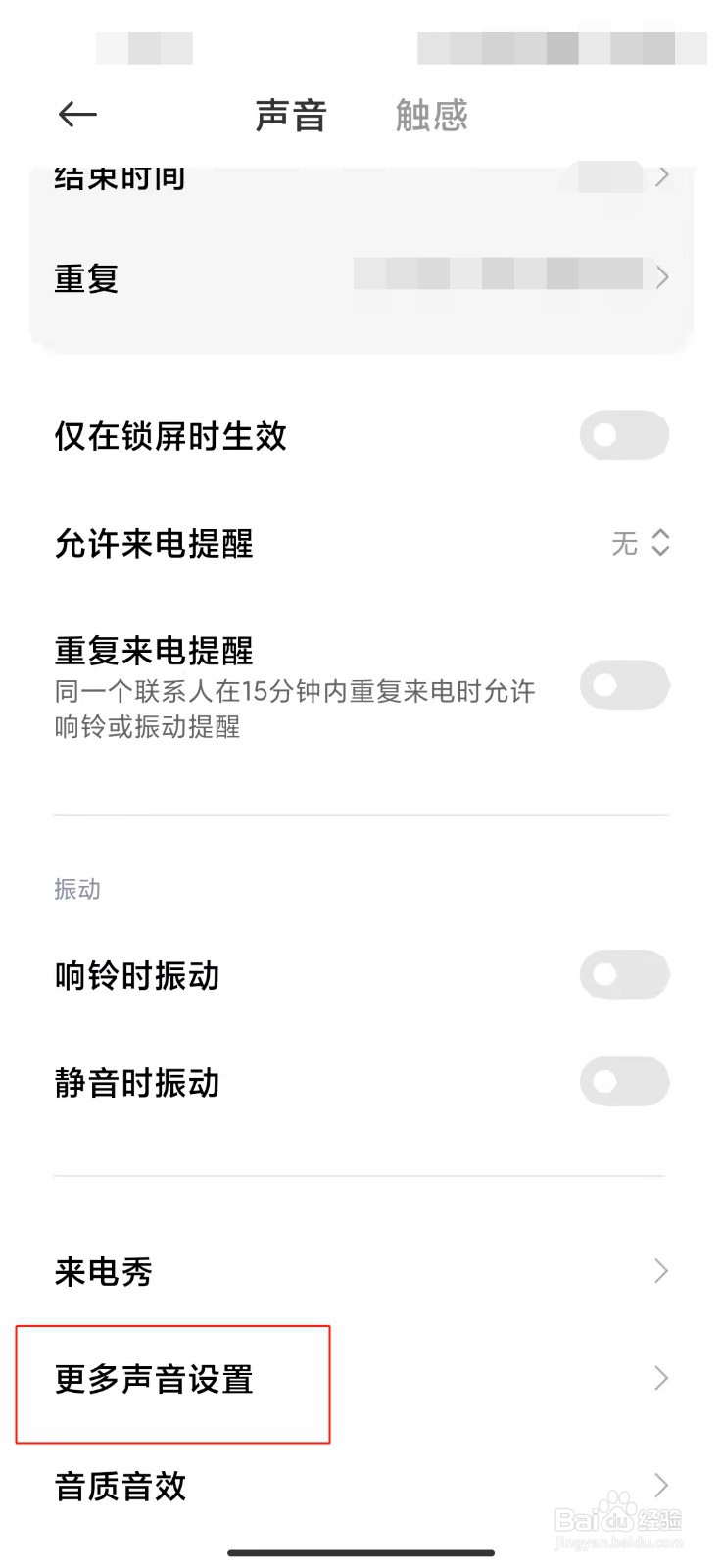Click the up-down selector next to 允许来电提醒
Image resolution: width=723 pixels, height=1568 pixels.
660,544
